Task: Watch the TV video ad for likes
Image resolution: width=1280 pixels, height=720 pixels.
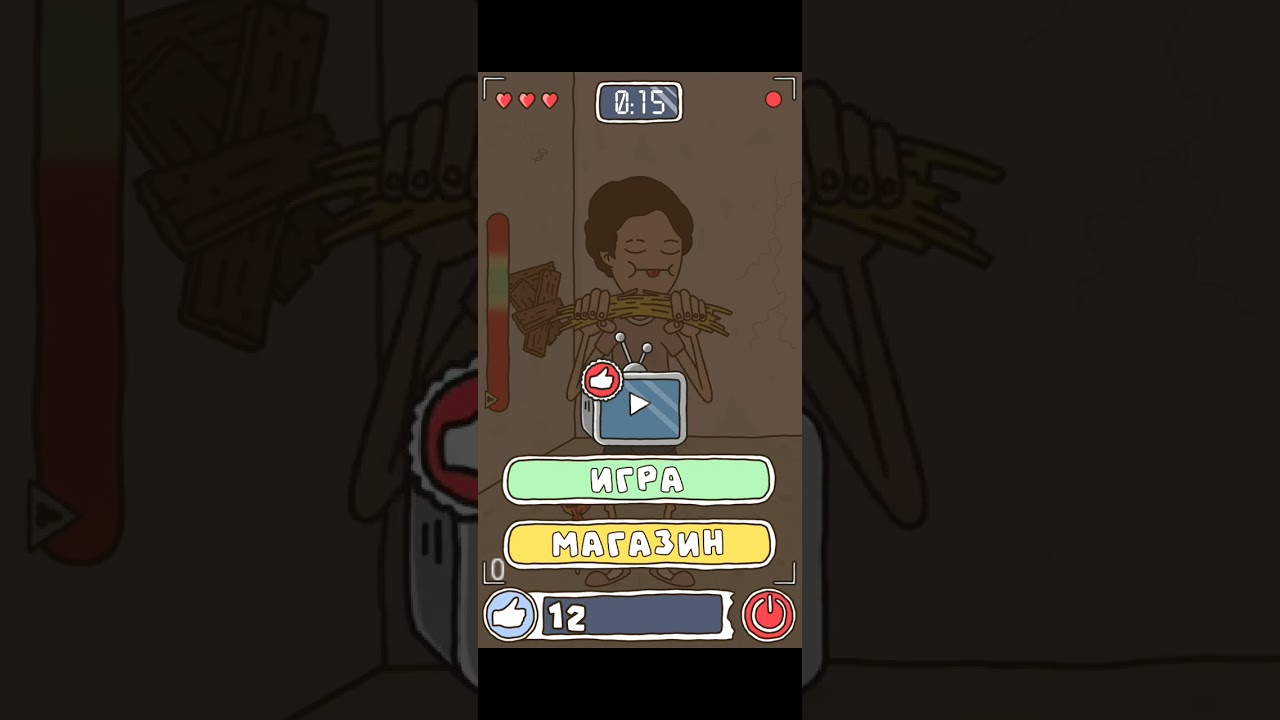Action: coord(639,405)
